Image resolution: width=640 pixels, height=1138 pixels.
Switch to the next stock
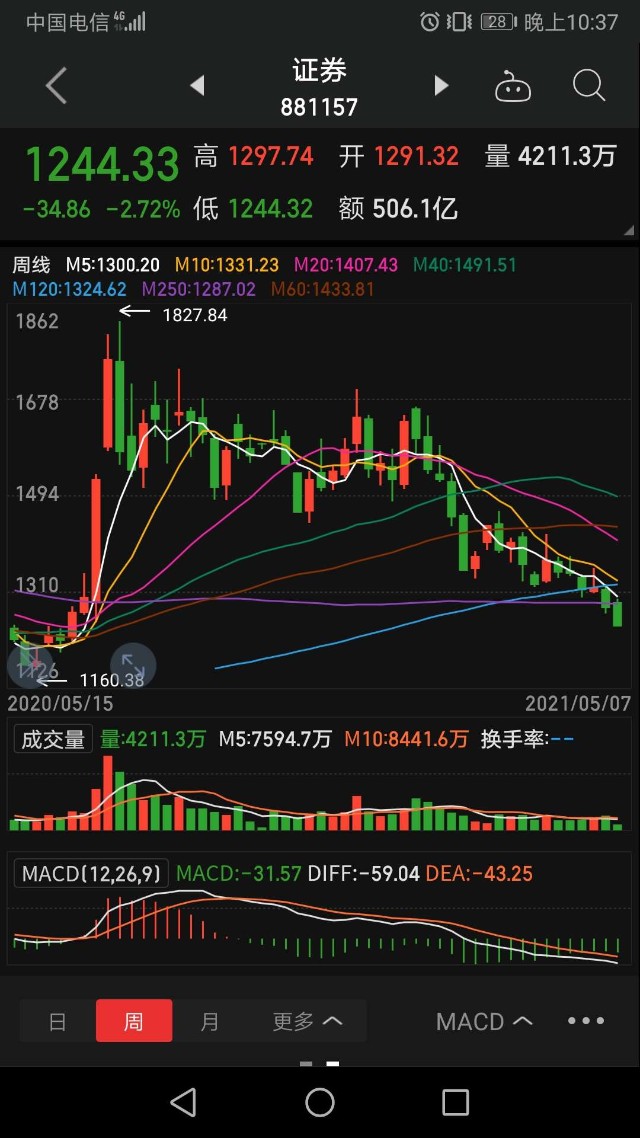441,86
